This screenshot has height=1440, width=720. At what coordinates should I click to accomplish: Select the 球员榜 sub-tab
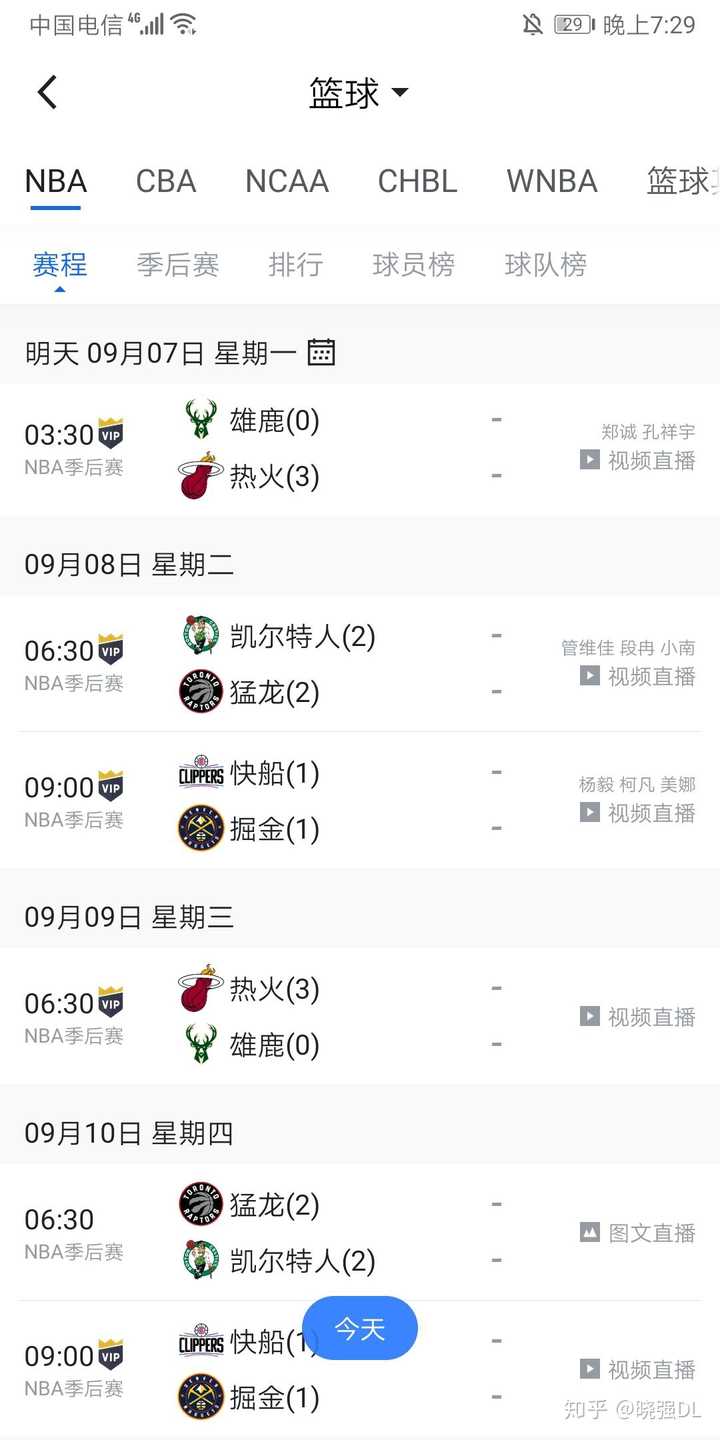tap(412, 264)
